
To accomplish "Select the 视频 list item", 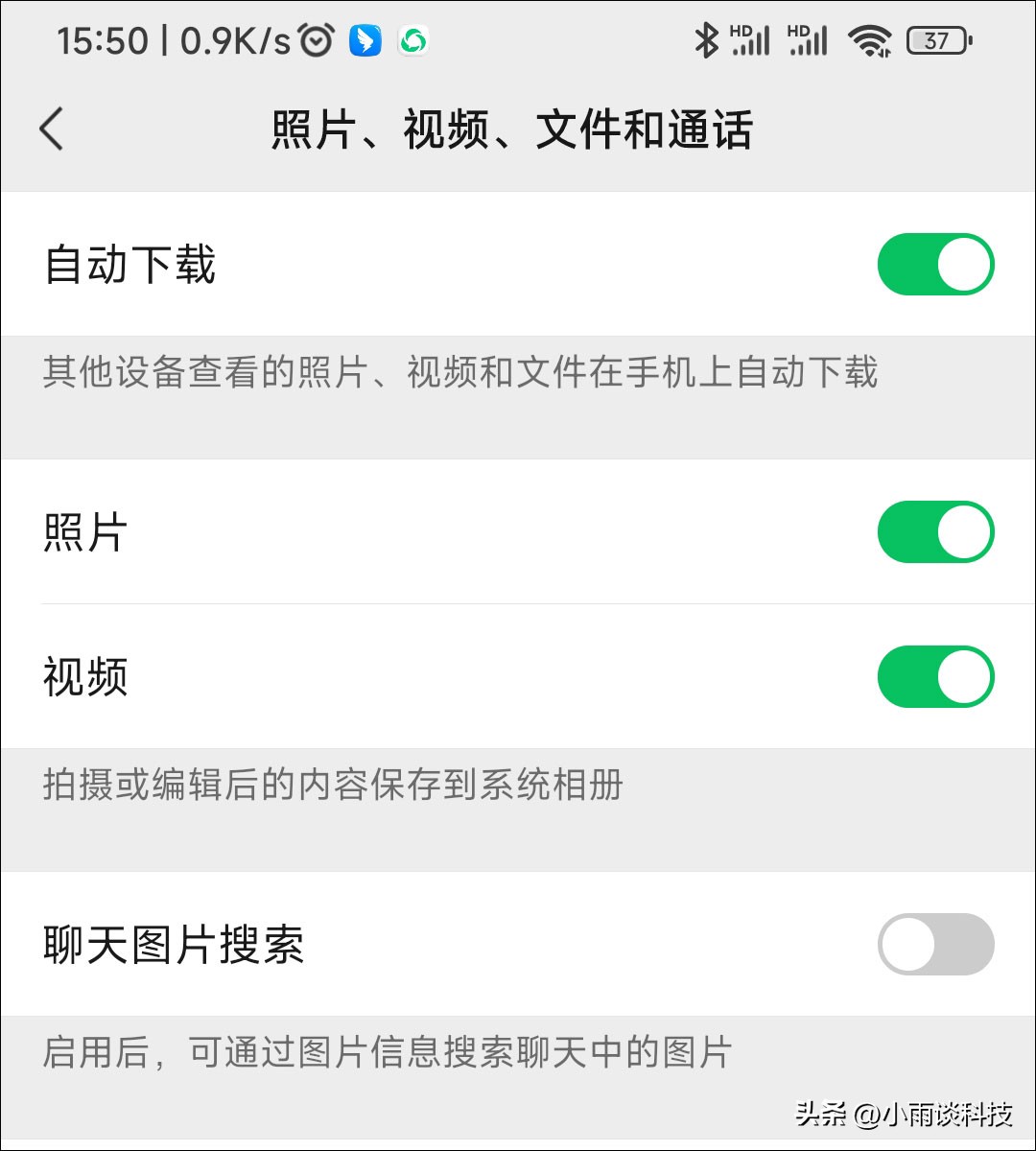I will point(384,676).
